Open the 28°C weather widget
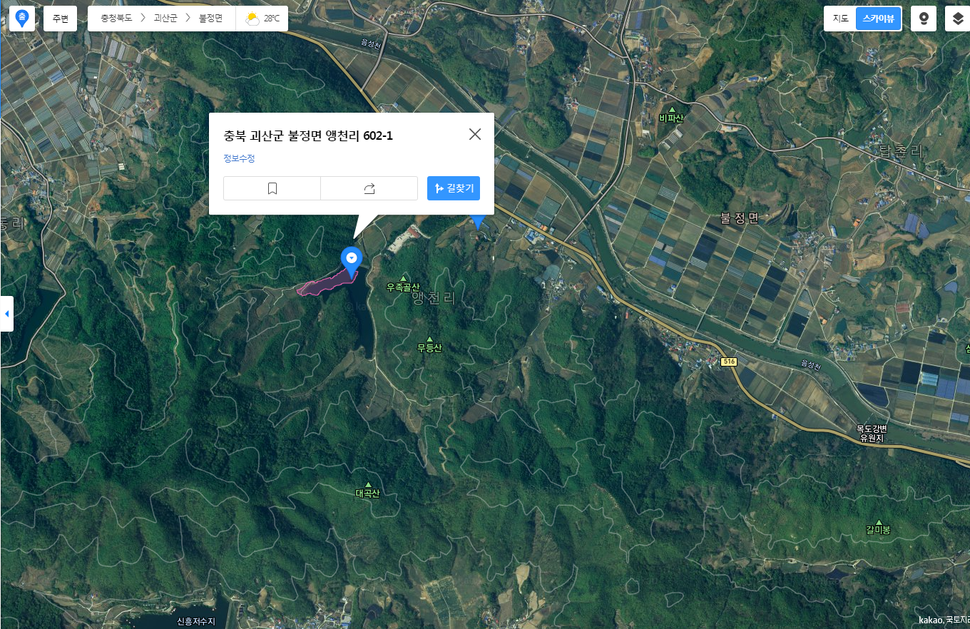 (x=262, y=18)
